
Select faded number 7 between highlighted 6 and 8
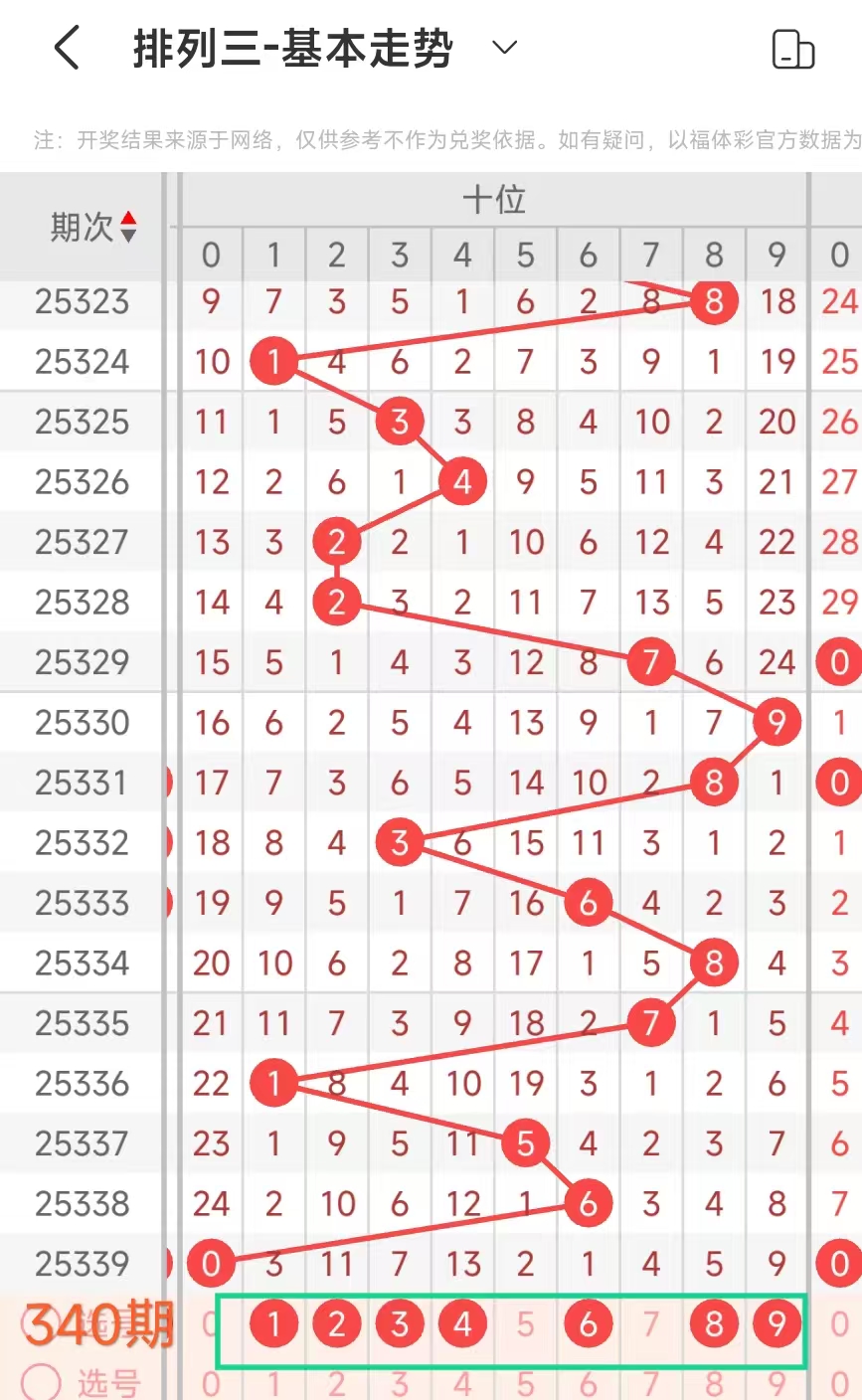pyautogui.click(x=651, y=1324)
